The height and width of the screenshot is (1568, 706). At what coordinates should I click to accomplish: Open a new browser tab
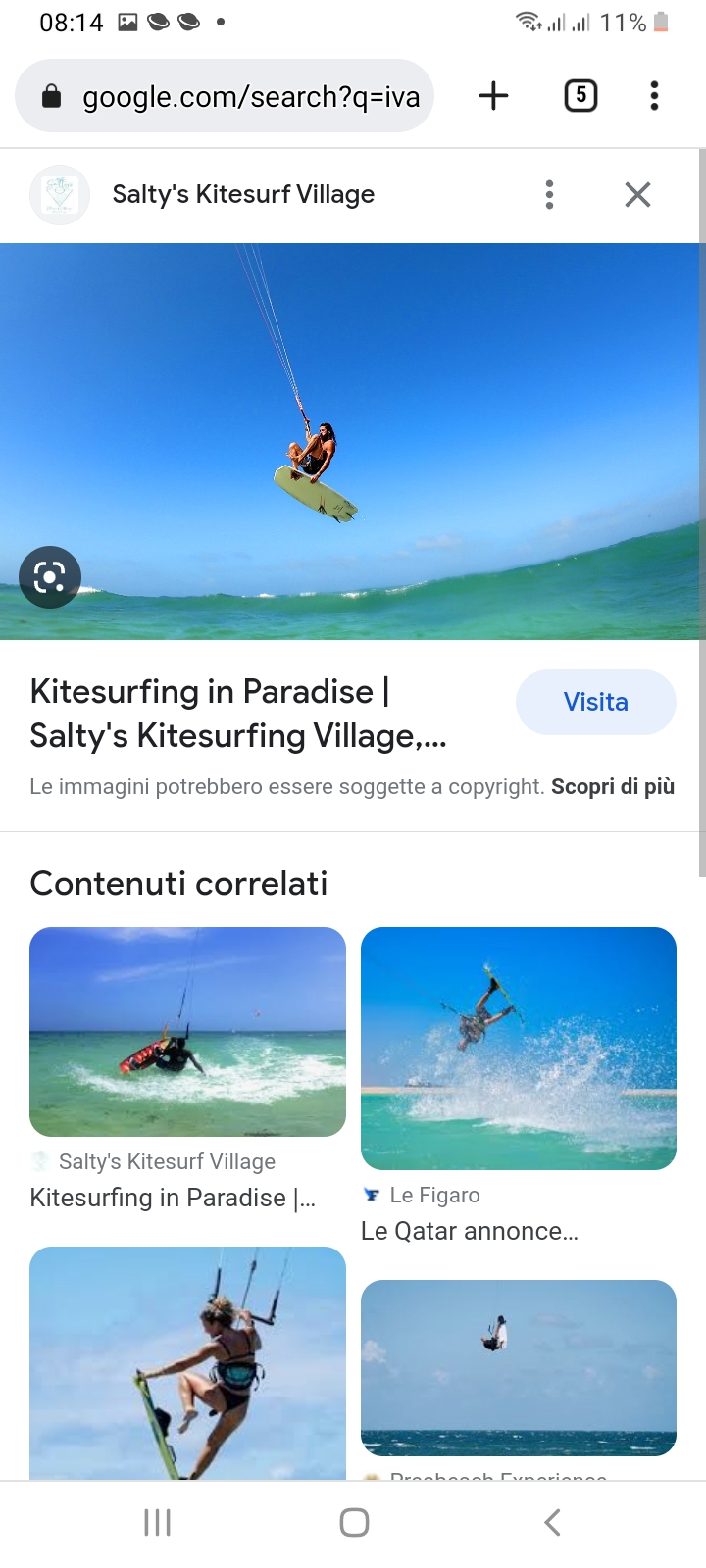[493, 96]
